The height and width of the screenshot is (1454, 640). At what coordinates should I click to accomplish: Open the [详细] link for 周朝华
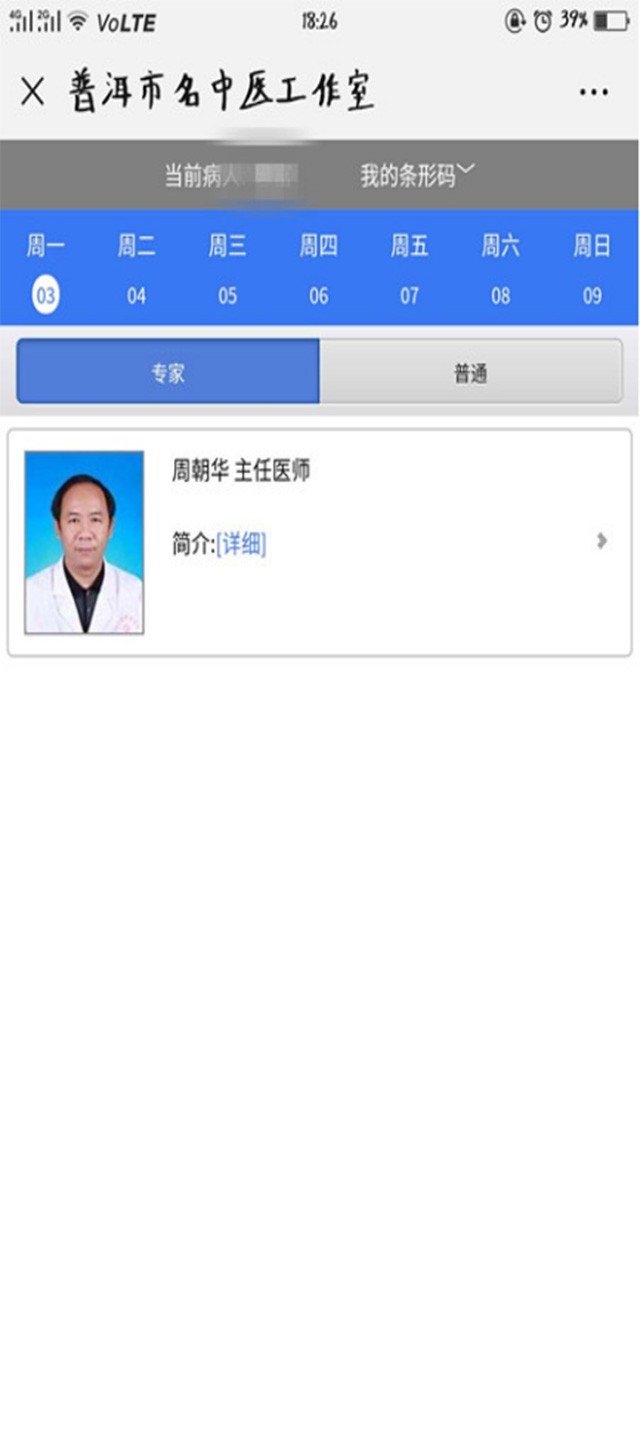pos(241,544)
